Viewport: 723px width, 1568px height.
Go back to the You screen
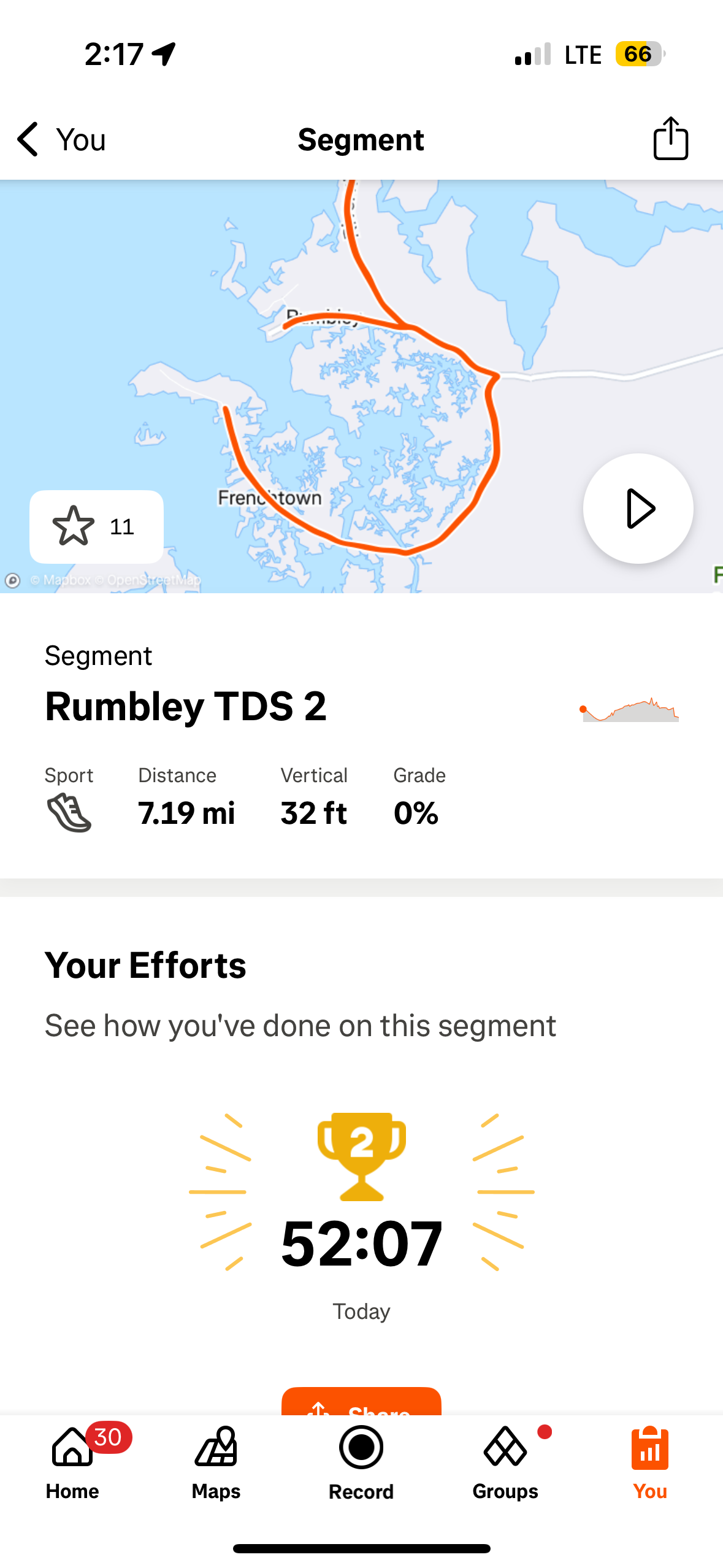pyautogui.click(x=60, y=139)
